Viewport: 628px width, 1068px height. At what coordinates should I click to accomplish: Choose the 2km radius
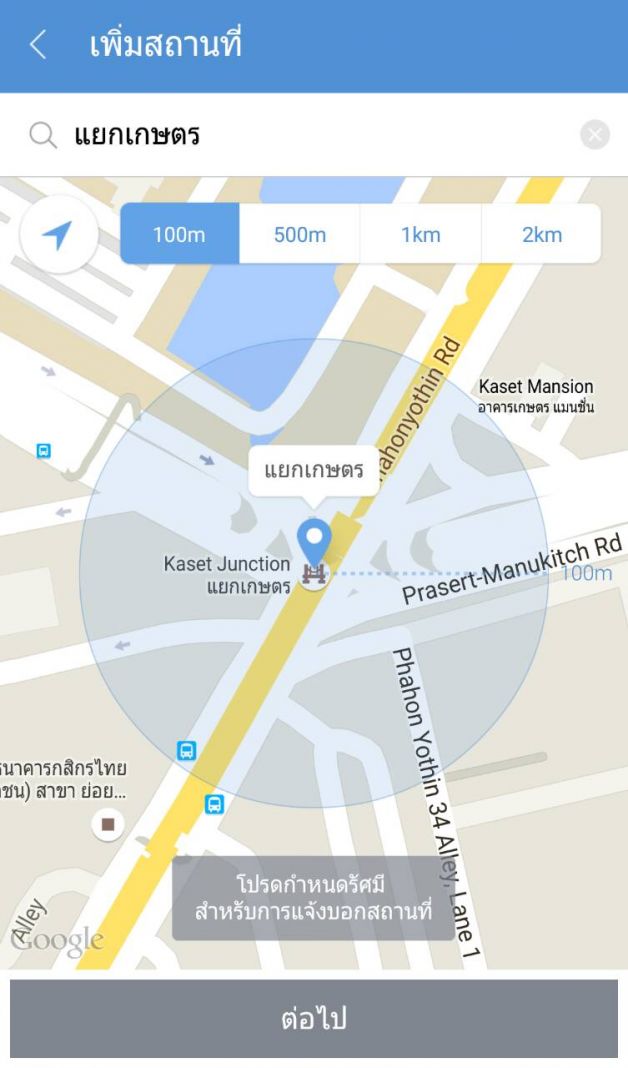541,235
